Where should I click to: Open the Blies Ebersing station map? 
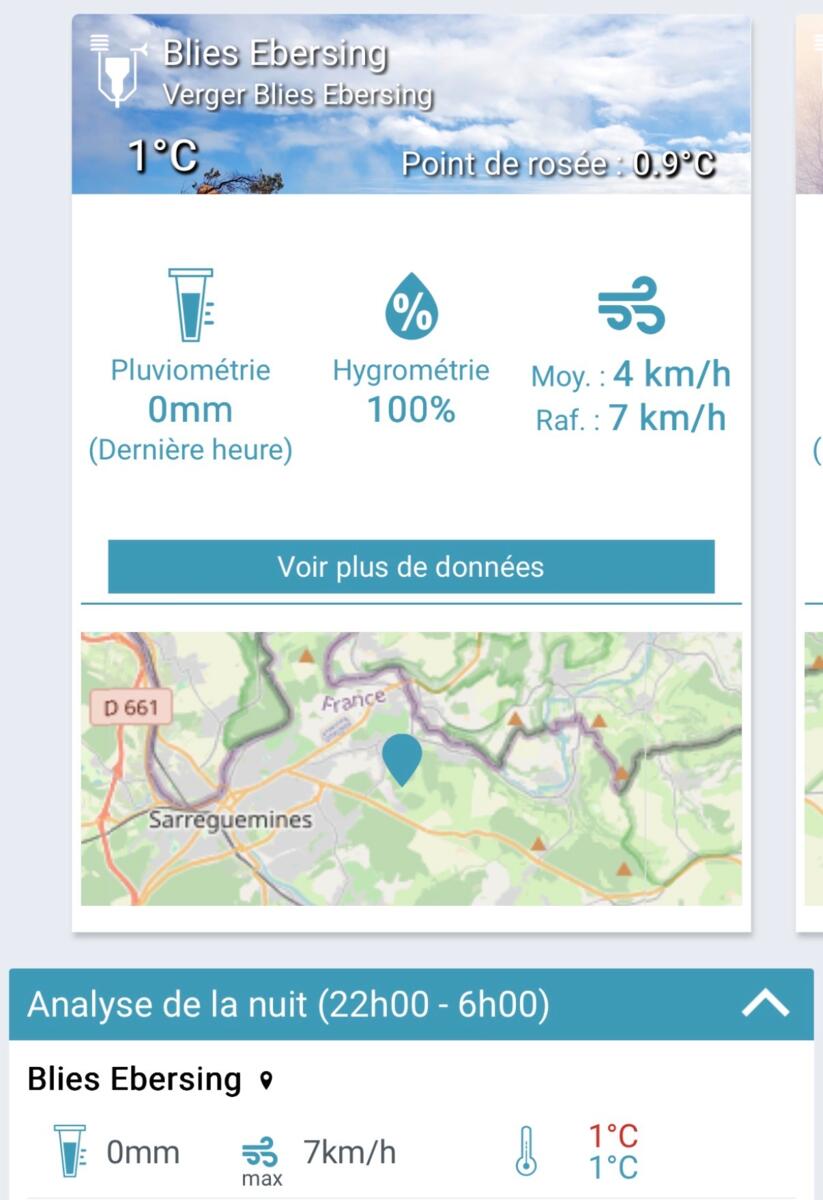[411, 768]
